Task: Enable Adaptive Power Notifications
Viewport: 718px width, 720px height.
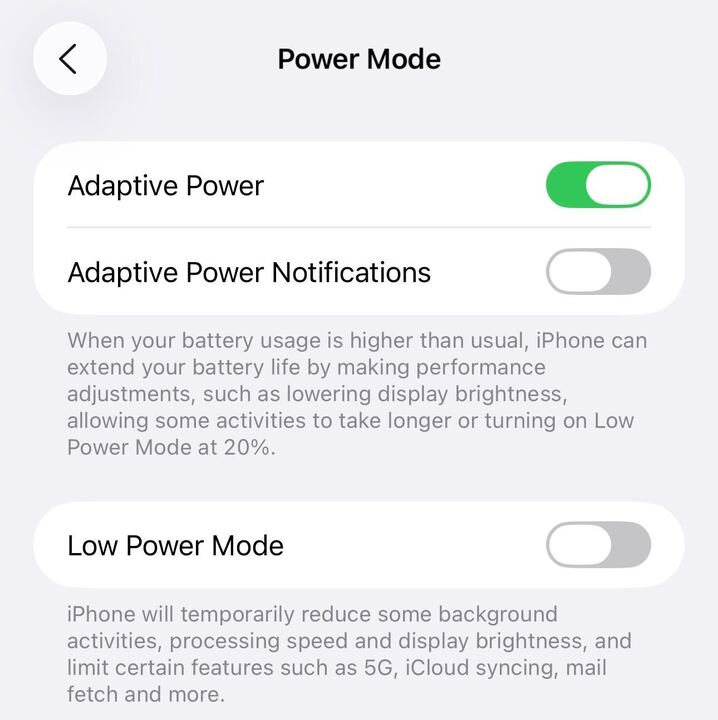Action: point(598,272)
